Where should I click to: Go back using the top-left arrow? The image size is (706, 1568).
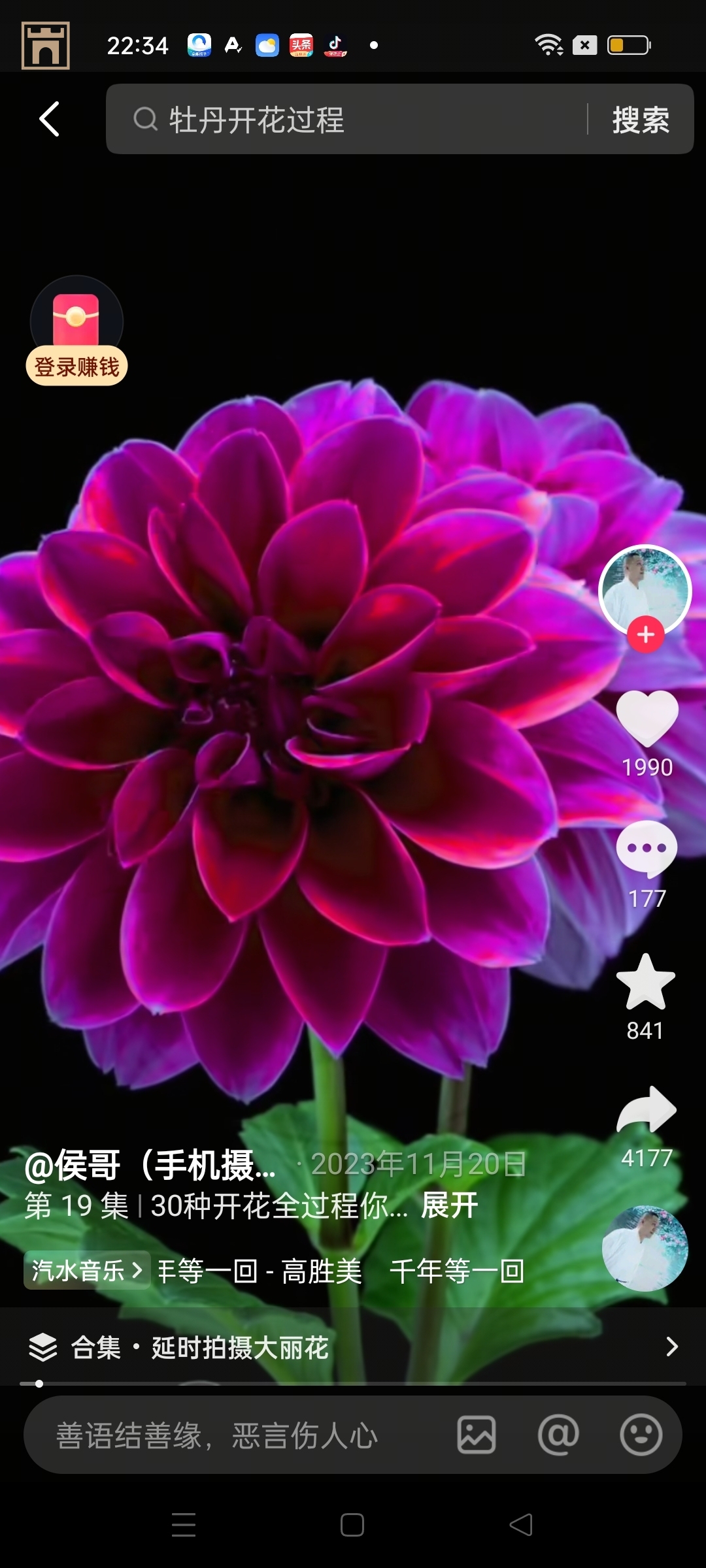coord(50,119)
